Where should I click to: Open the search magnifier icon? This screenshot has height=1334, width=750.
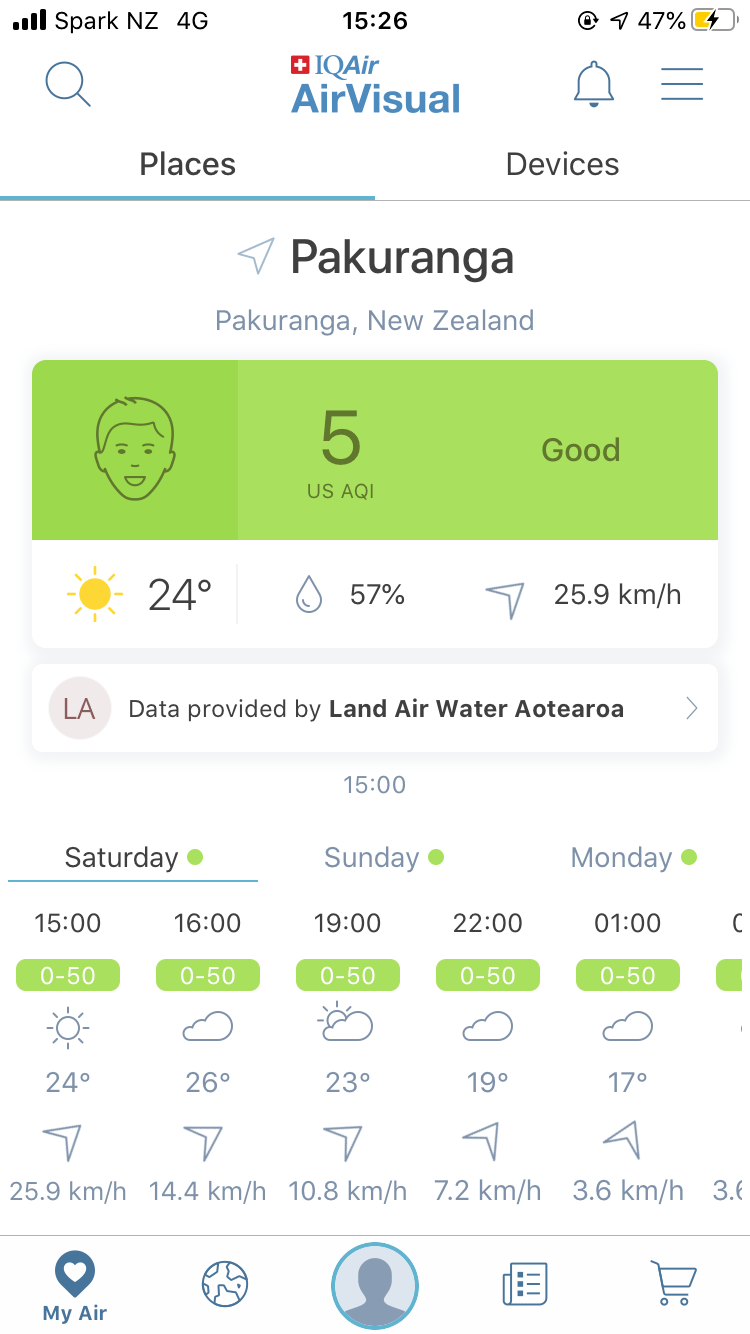[68, 84]
